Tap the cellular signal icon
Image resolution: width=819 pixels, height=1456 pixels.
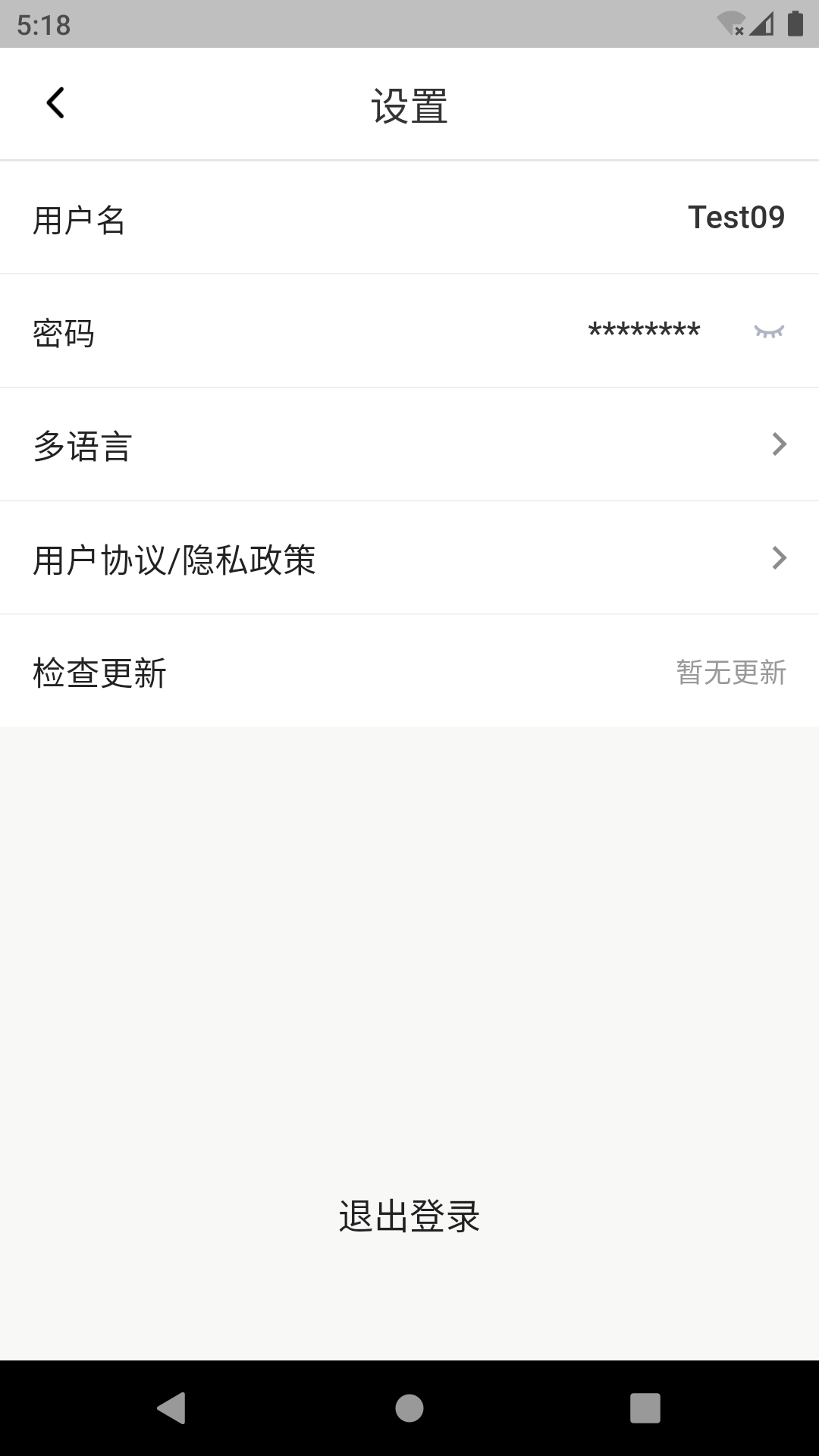coord(762,22)
